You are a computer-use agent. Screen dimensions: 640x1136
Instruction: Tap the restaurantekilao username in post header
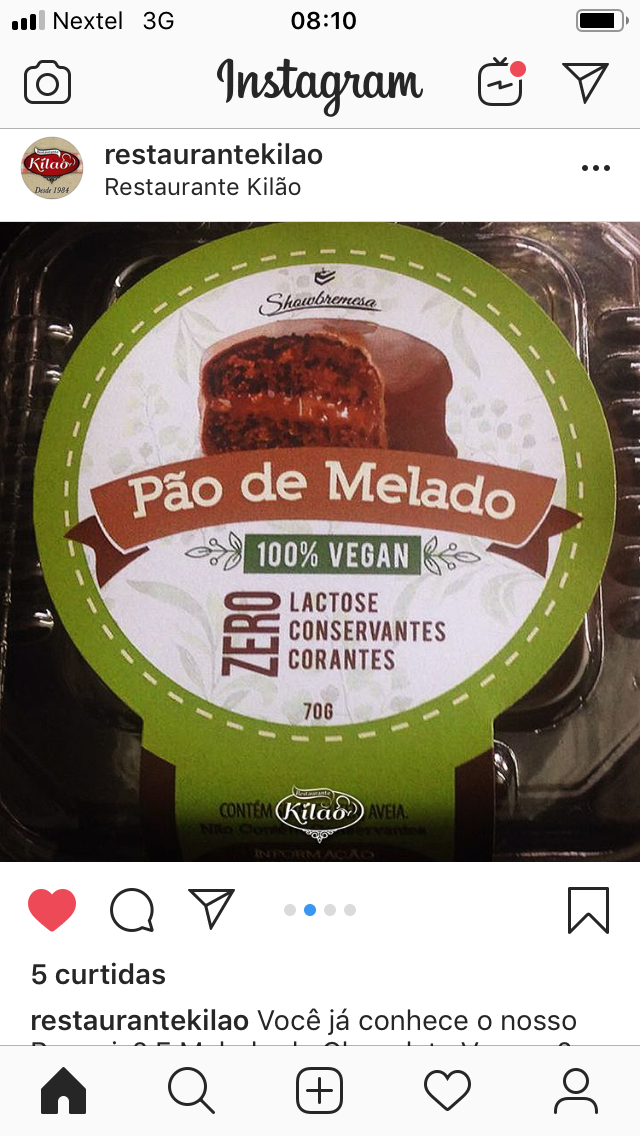tap(213, 155)
